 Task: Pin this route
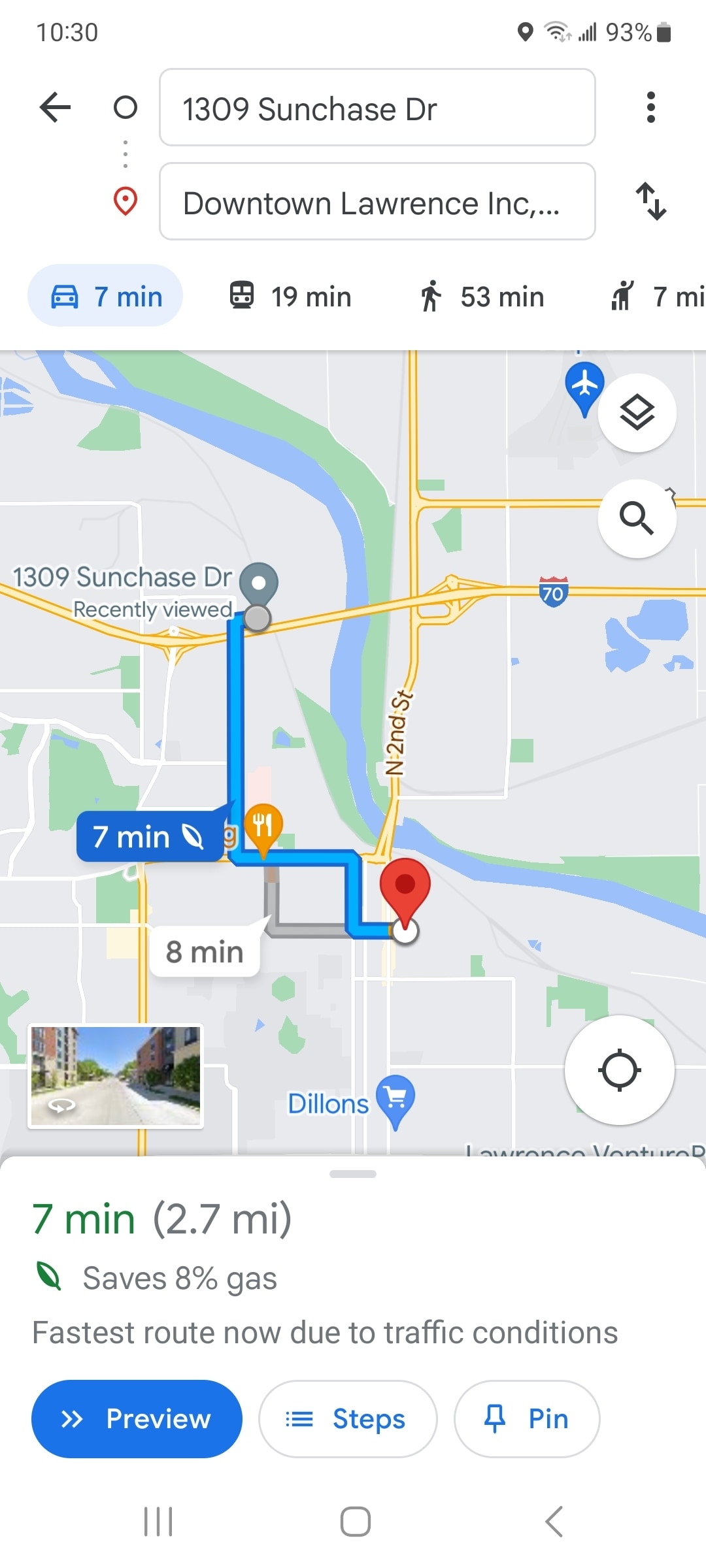(x=526, y=1419)
